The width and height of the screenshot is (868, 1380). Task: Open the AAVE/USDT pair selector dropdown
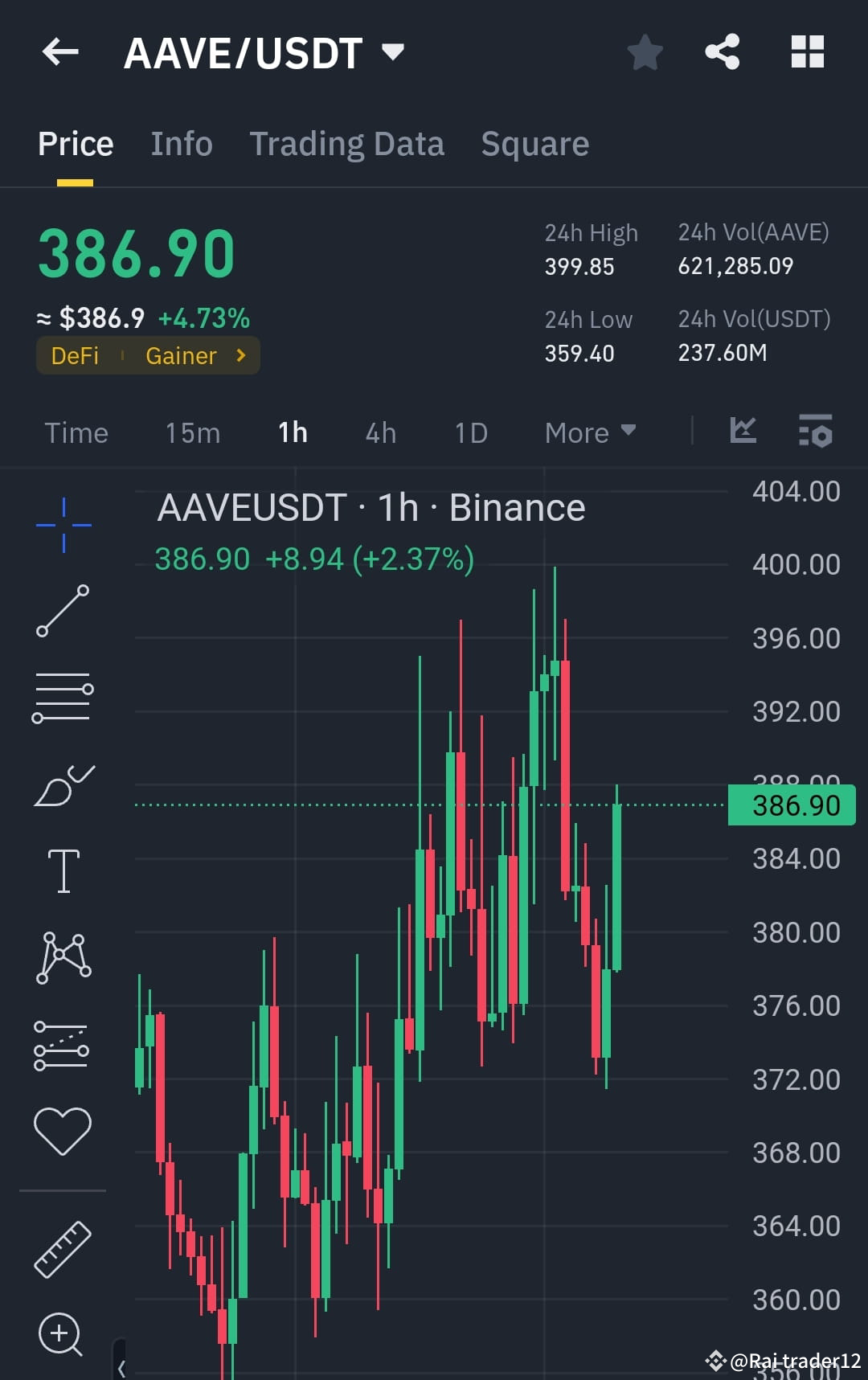(393, 51)
